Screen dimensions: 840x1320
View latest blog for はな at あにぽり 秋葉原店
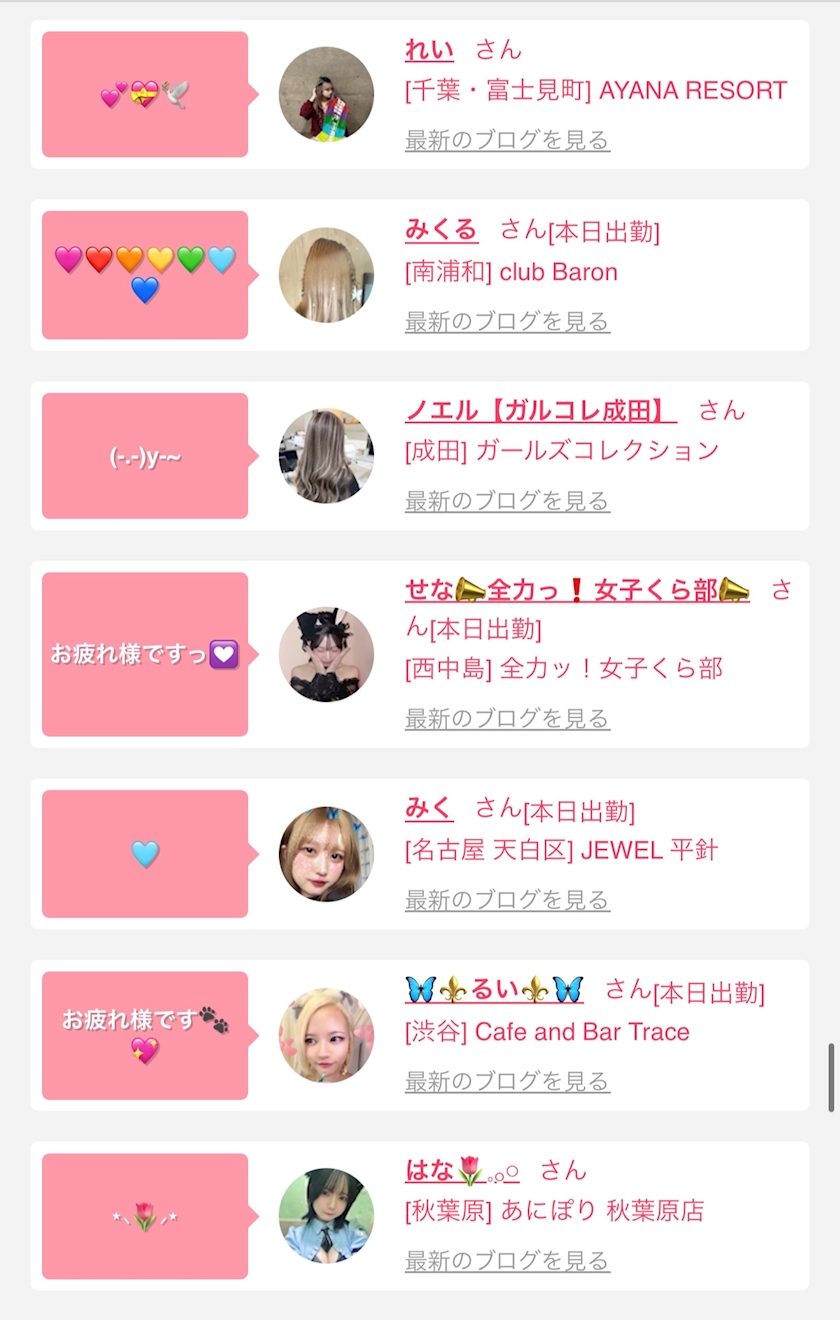click(507, 1260)
